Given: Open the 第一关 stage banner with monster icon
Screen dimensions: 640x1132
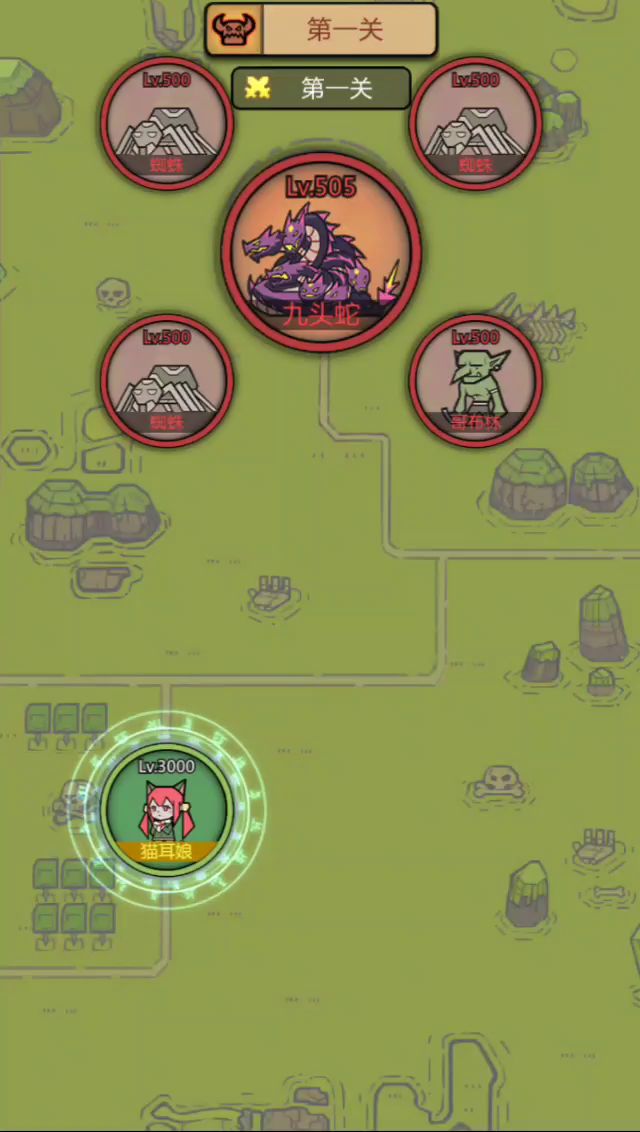Looking at the screenshot, I should (321, 30).
